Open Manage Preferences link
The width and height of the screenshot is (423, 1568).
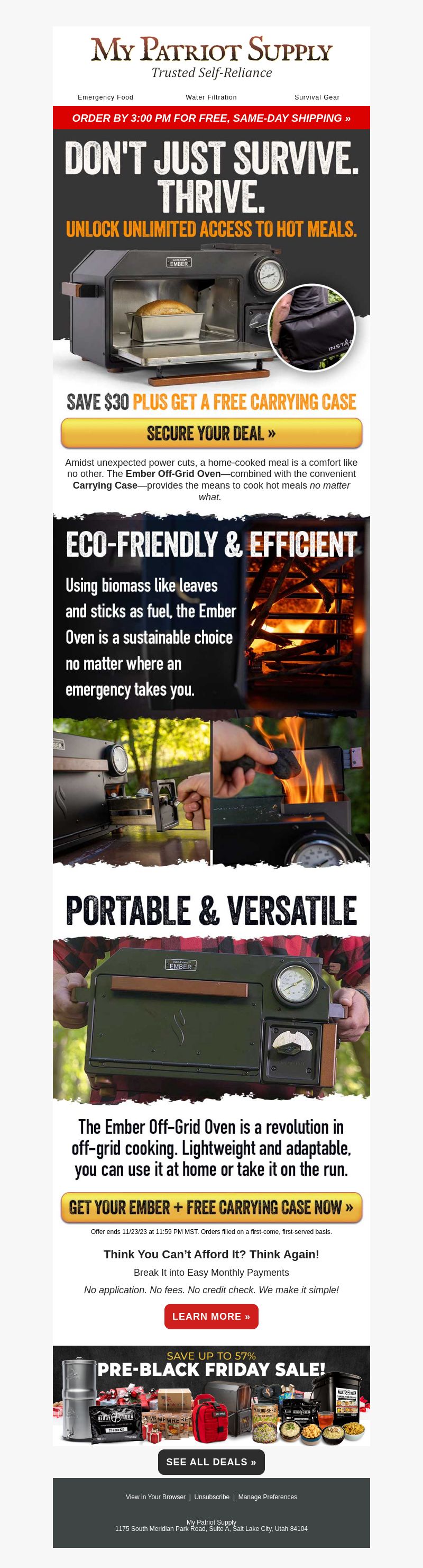(268, 1497)
